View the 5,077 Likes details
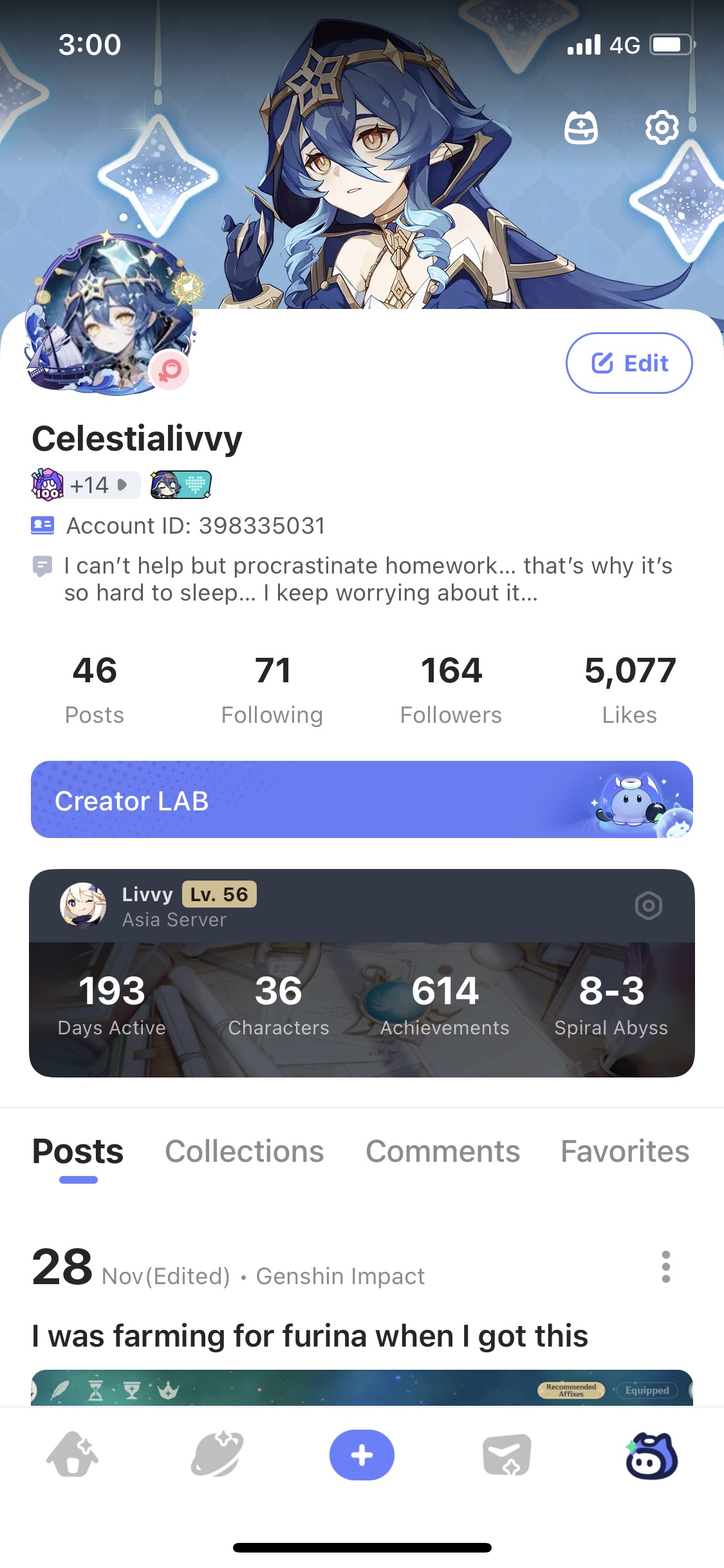This screenshot has width=724, height=1568. (x=629, y=689)
